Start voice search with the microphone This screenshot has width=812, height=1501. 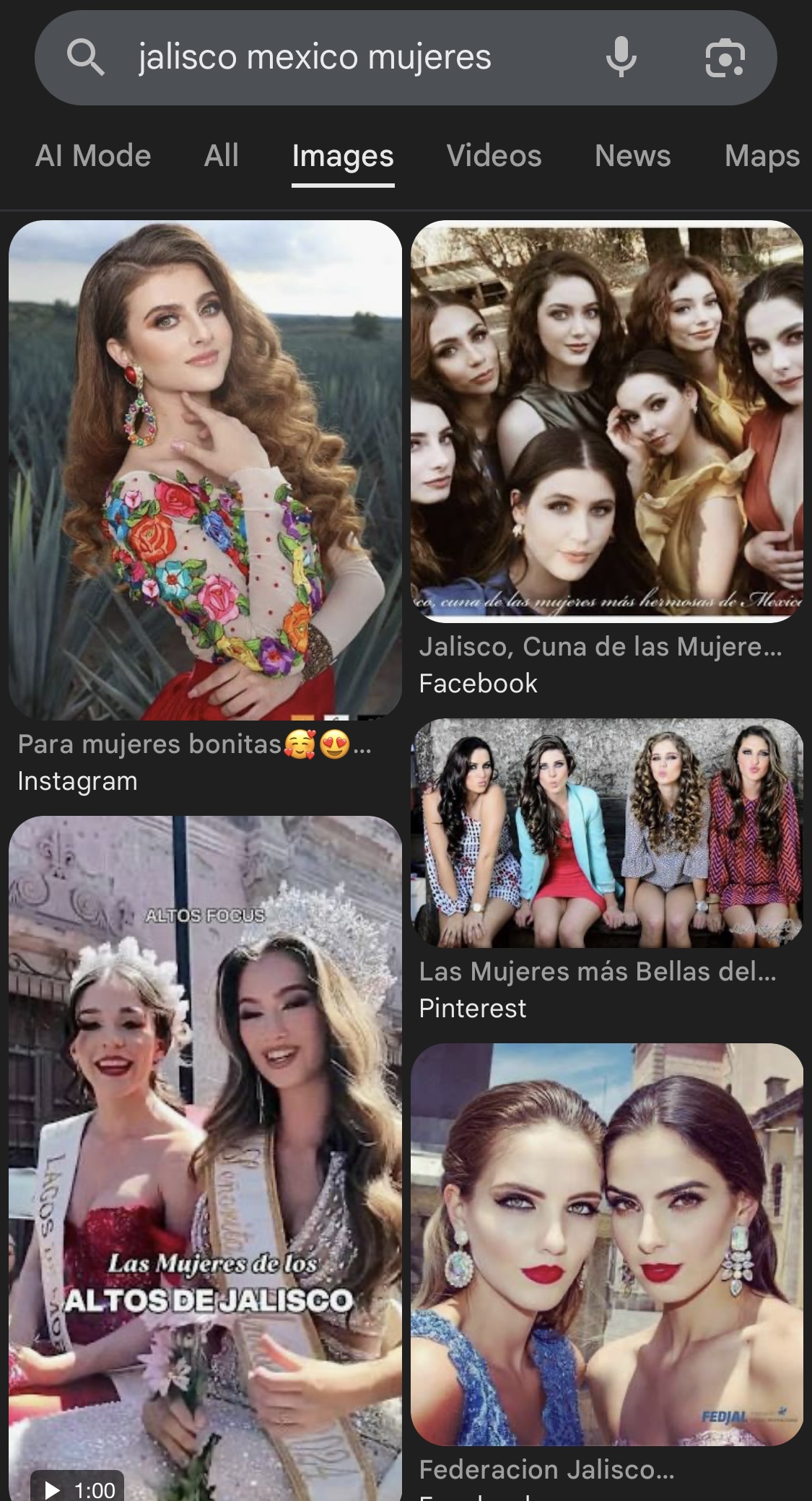(621, 57)
